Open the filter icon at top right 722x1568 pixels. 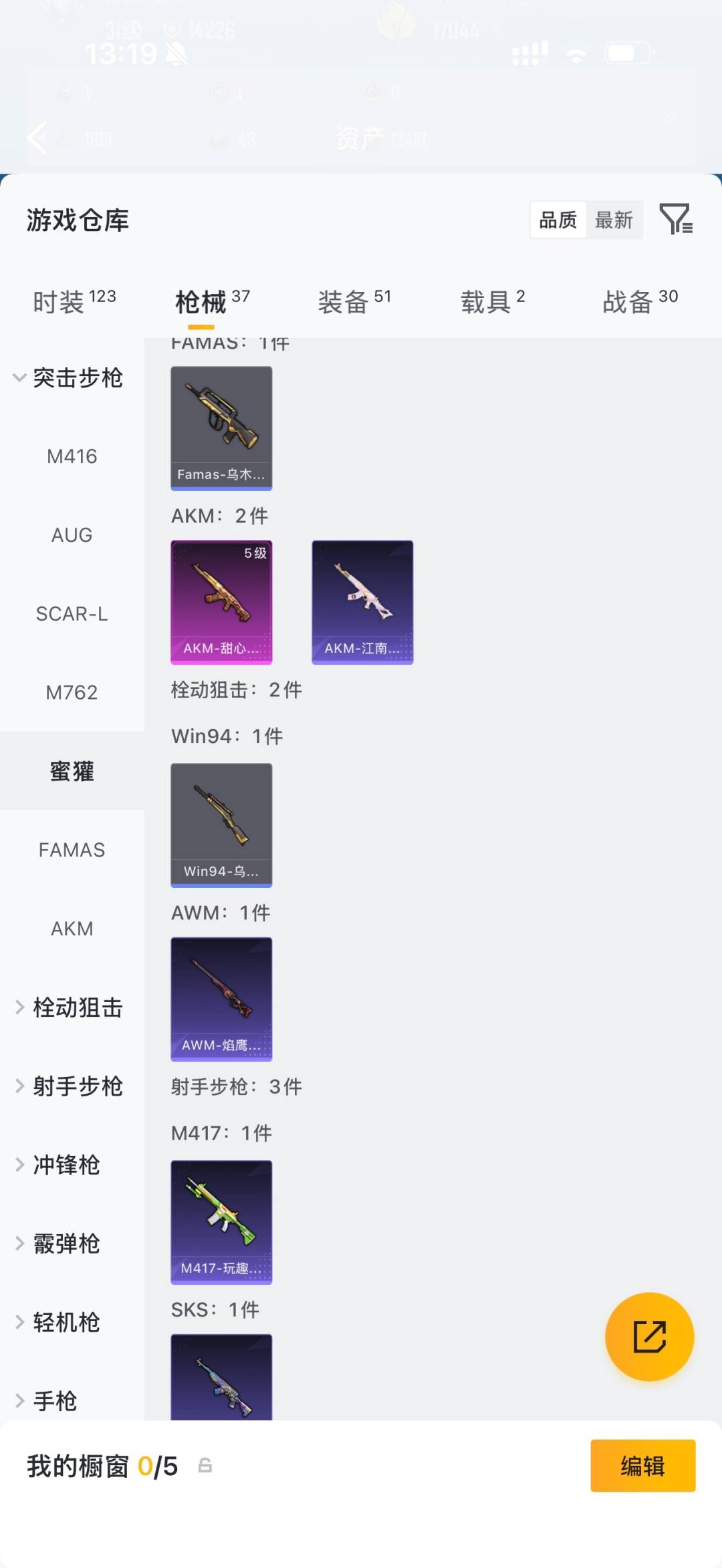[678, 220]
